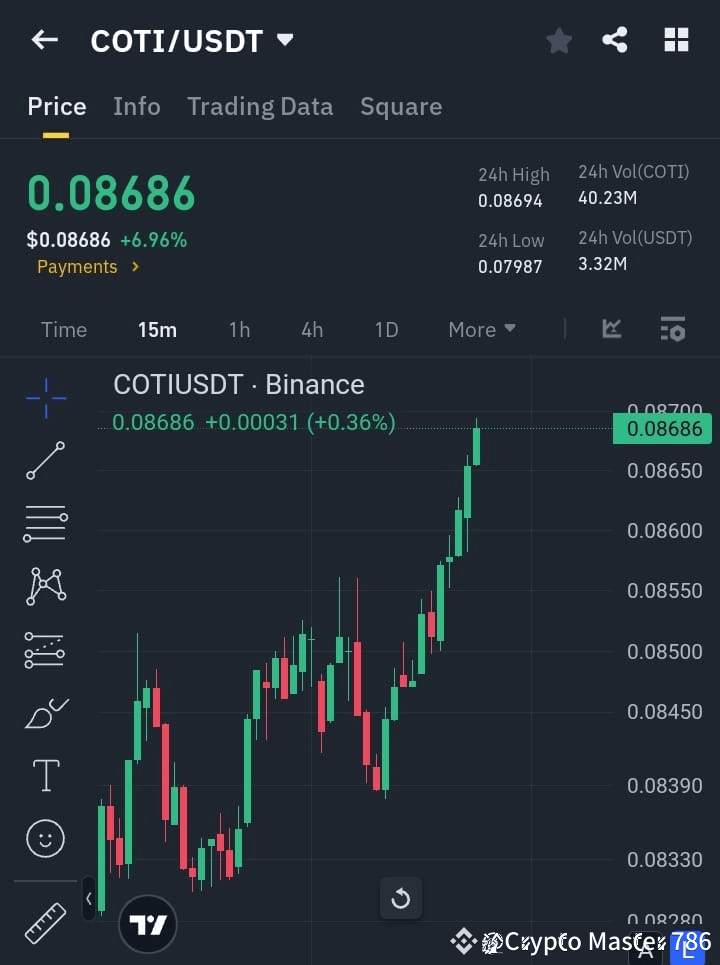Expand the More timeframes dropdown
The image size is (720, 965).
click(x=481, y=329)
